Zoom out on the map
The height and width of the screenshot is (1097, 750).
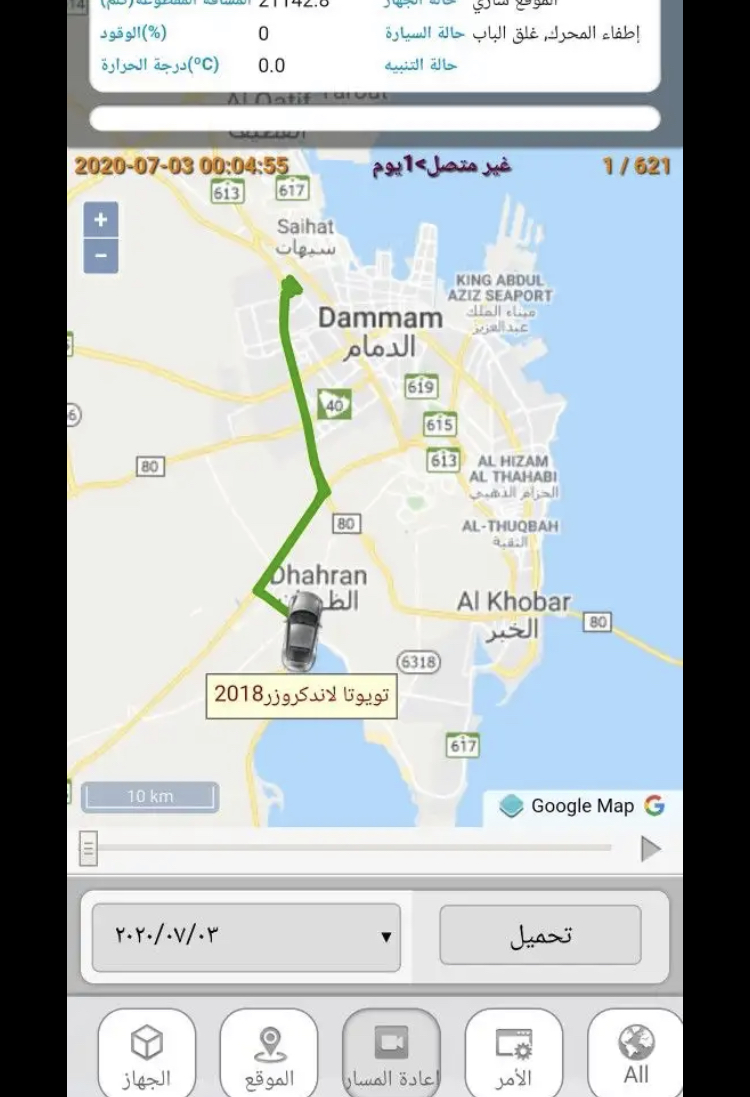pyautogui.click(x=101, y=255)
